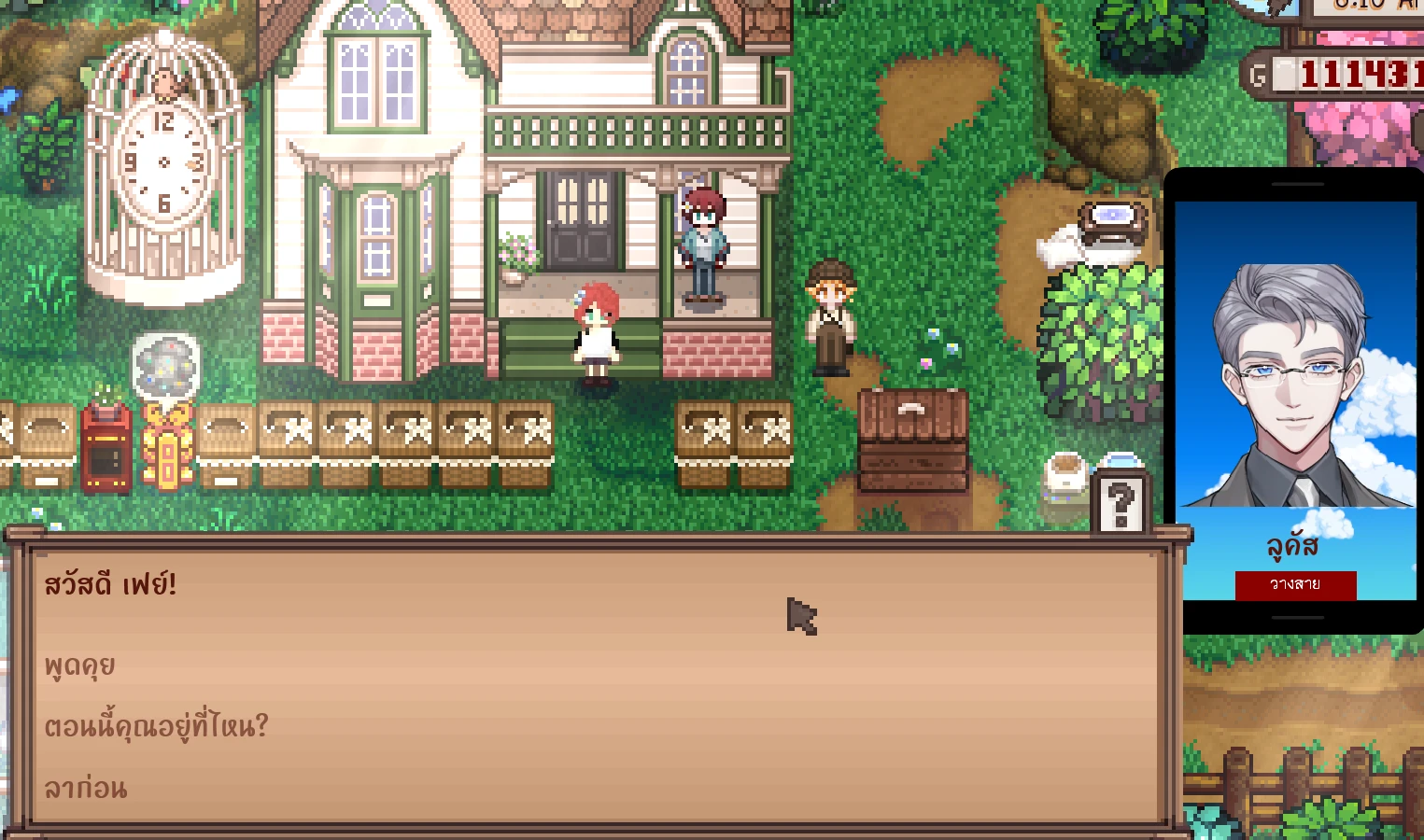Hang up the call with the วางสาย button
1424x840 pixels.
tap(1295, 585)
